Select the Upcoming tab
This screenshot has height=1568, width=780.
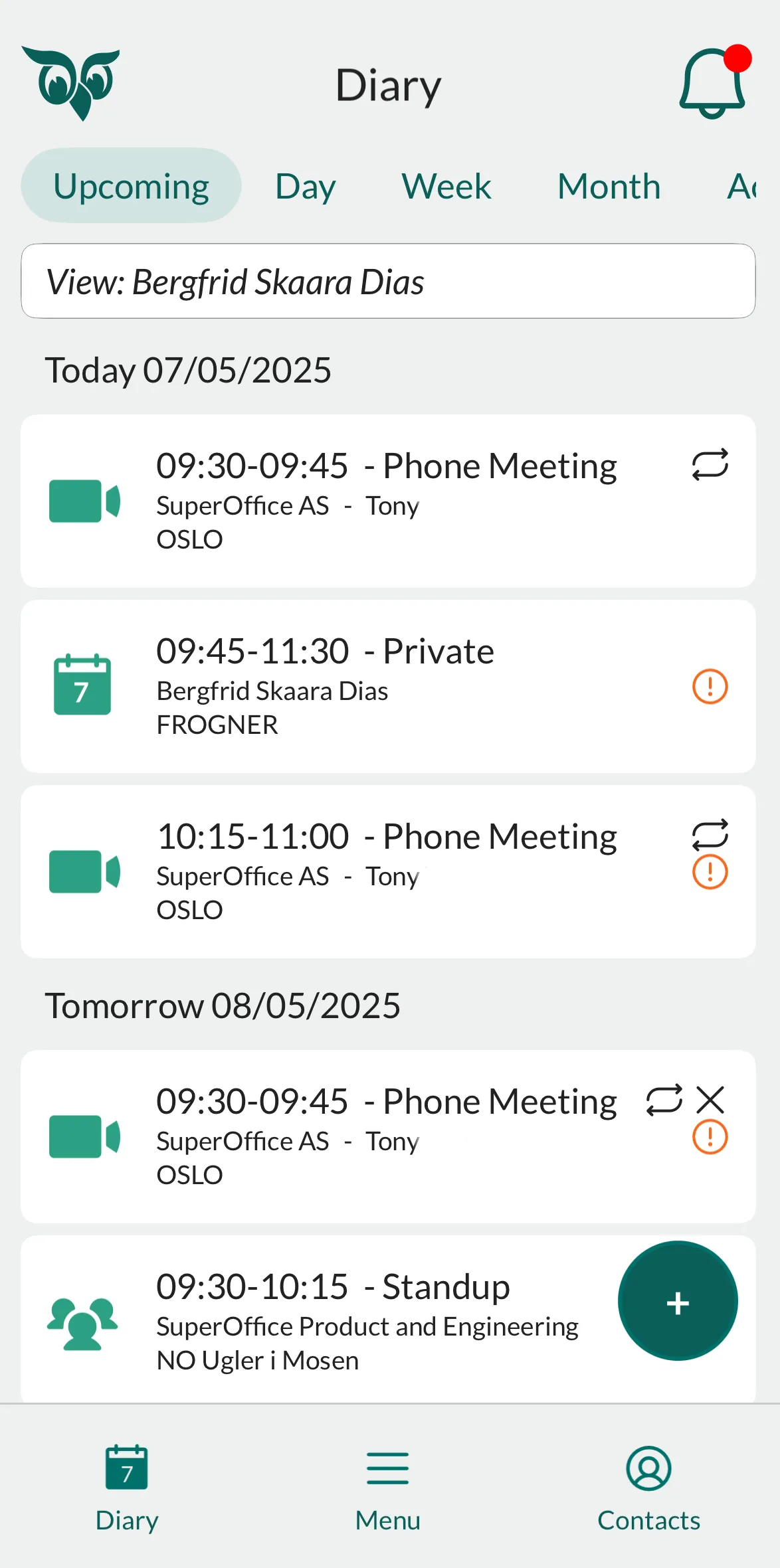(131, 186)
